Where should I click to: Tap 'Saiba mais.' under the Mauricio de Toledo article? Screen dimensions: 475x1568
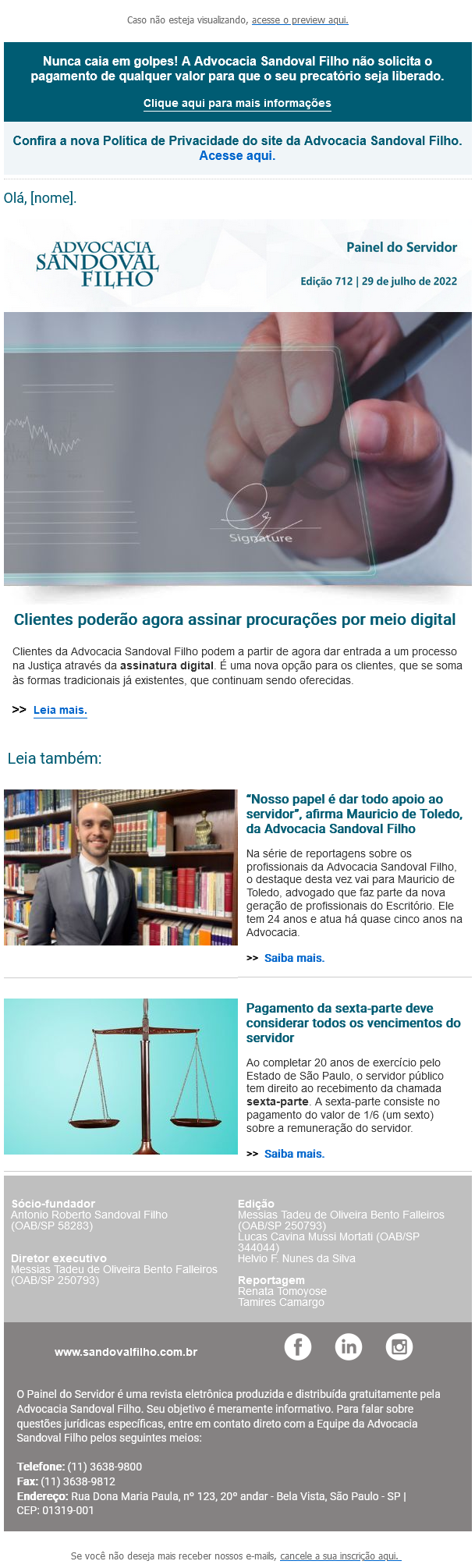tap(294, 958)
